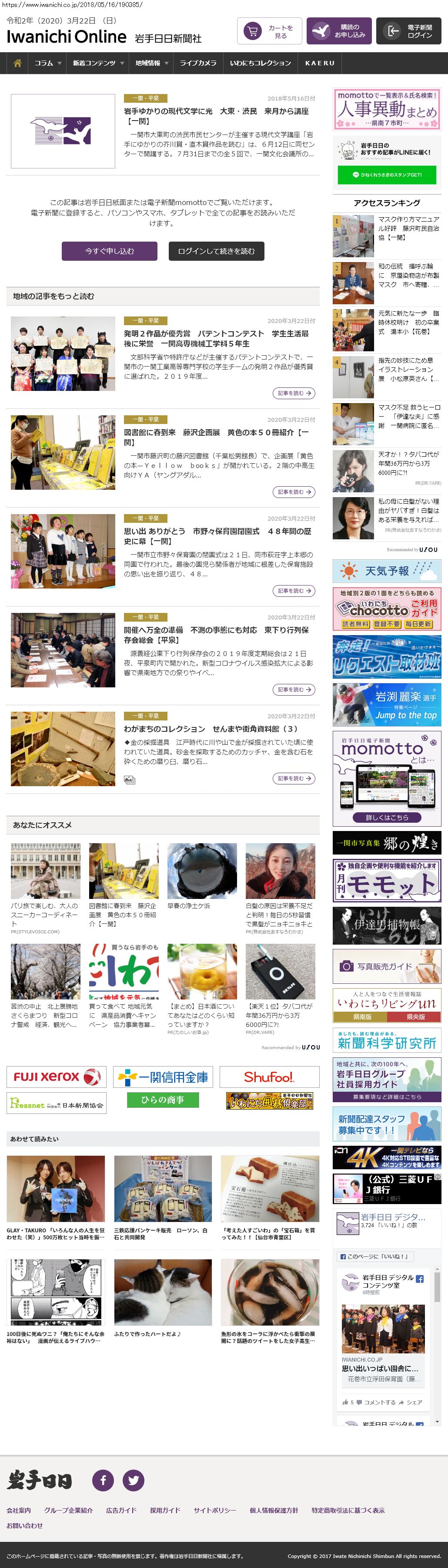Read more of the パテントコンテスト article

[x=294, y=393]
